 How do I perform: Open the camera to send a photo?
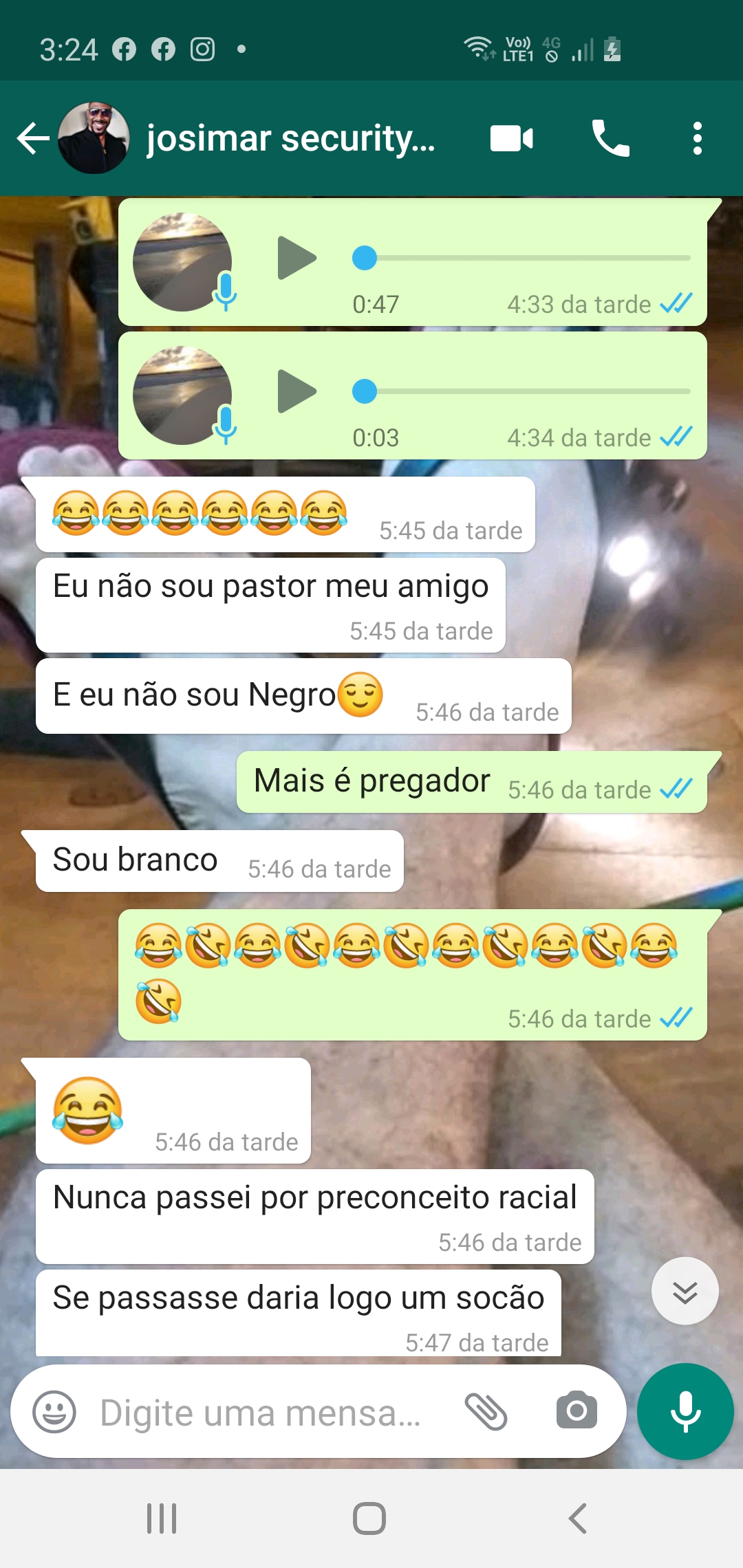click(577, 1411)
